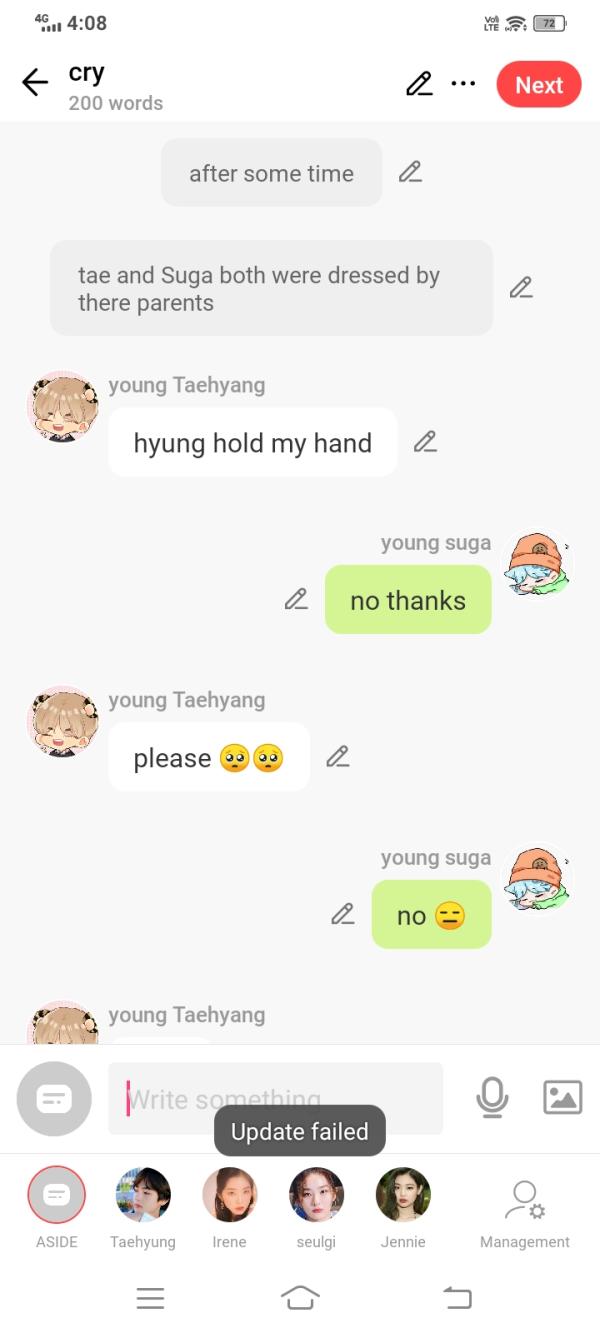Viewport: 600px width, 1333px height.
Task: Tap the red Next button
Action: [x=539, y=85]
